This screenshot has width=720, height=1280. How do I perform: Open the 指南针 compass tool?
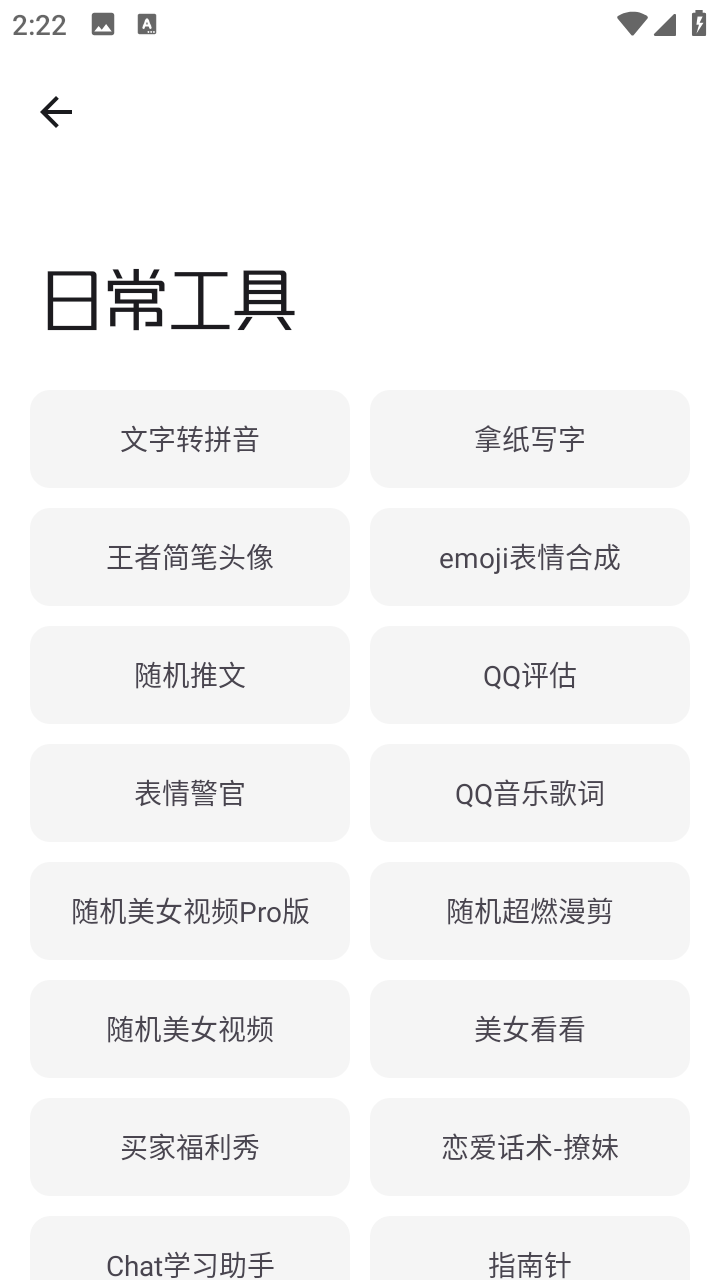coord(530,1262)
